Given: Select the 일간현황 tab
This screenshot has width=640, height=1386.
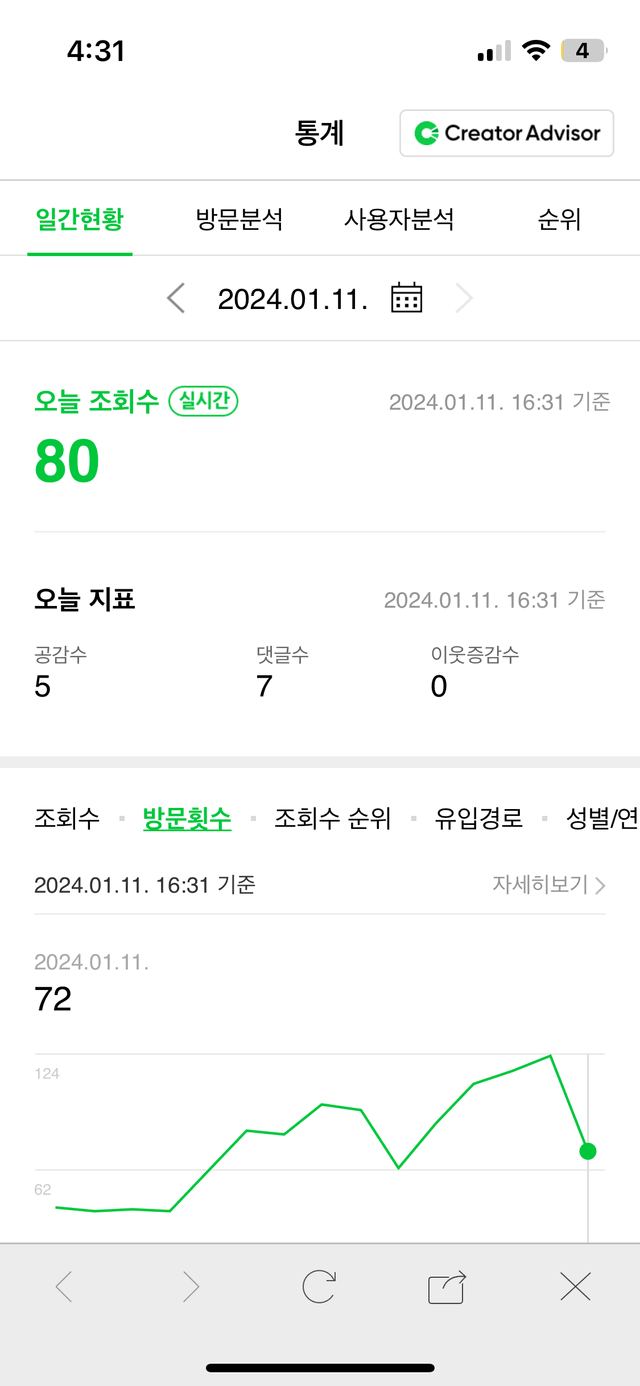Looking at the screenshot, I should coord(79,219).
